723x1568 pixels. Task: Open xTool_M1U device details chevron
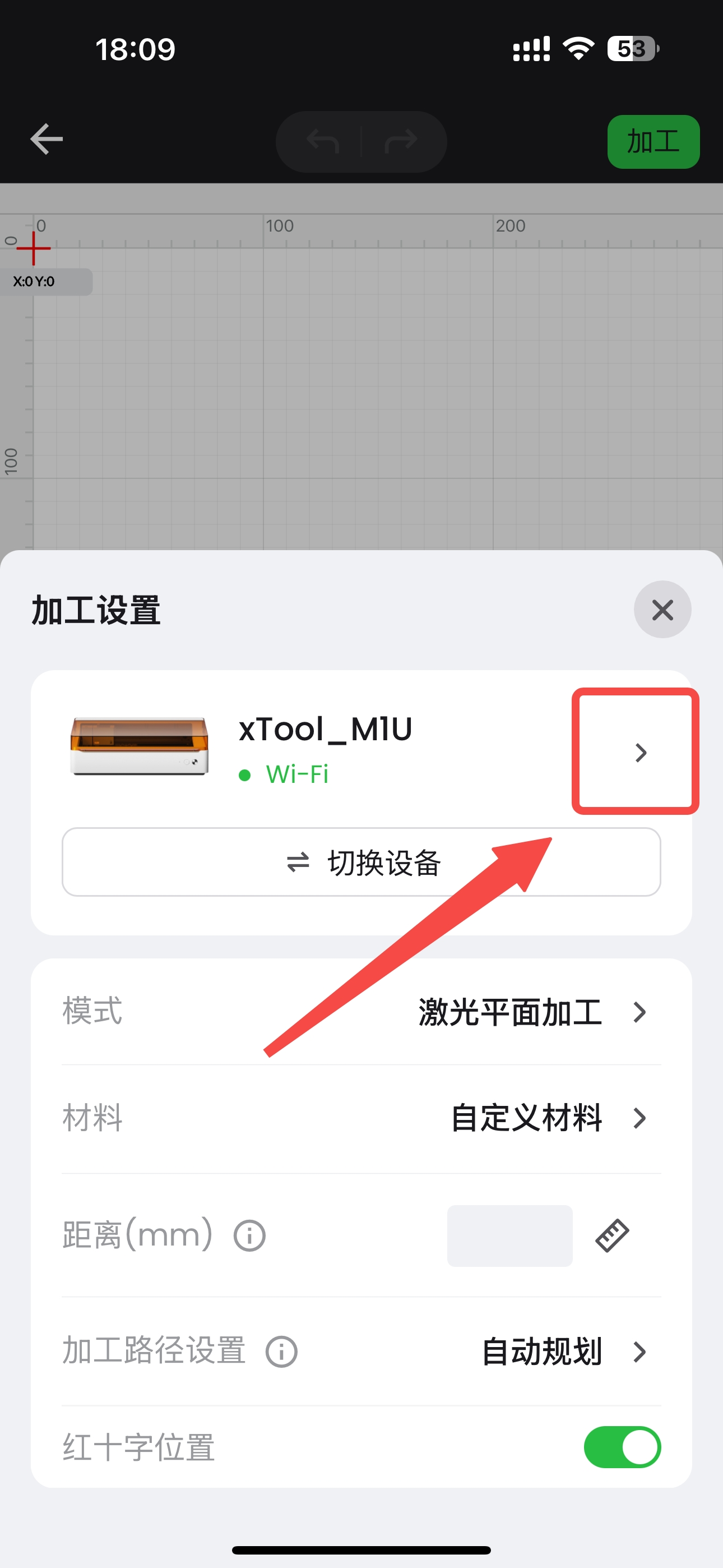coord(639,753)
